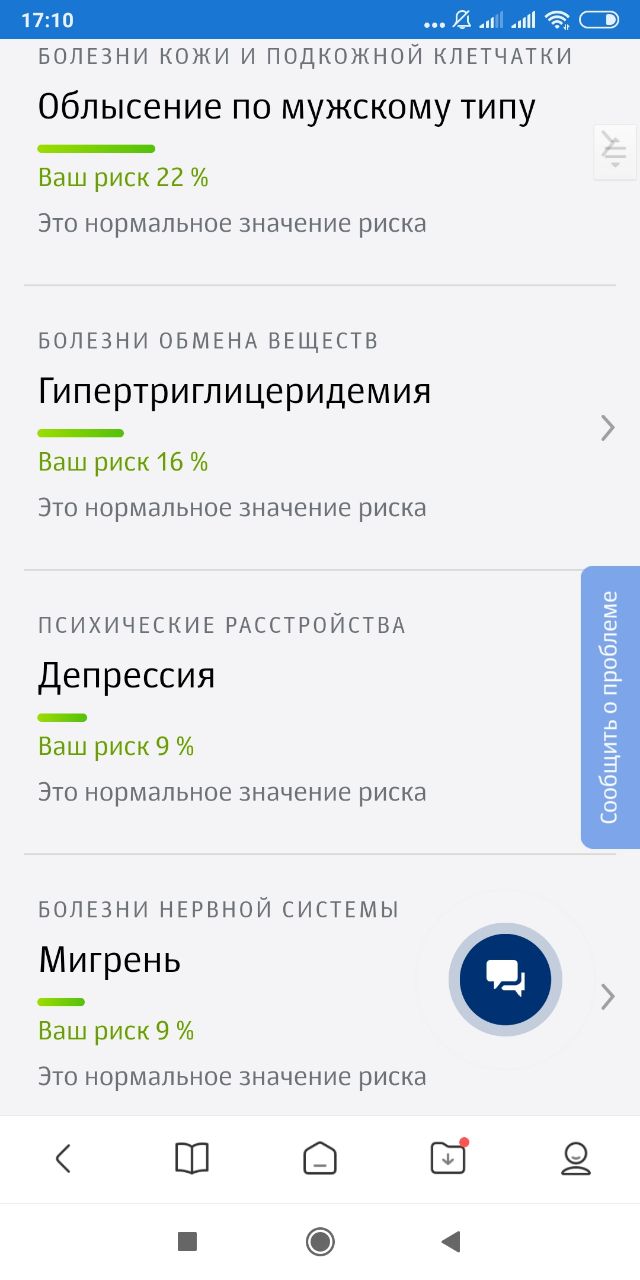
Task: Open the Облысение по мужскому типу risk details
Action: tap(286, 108)
